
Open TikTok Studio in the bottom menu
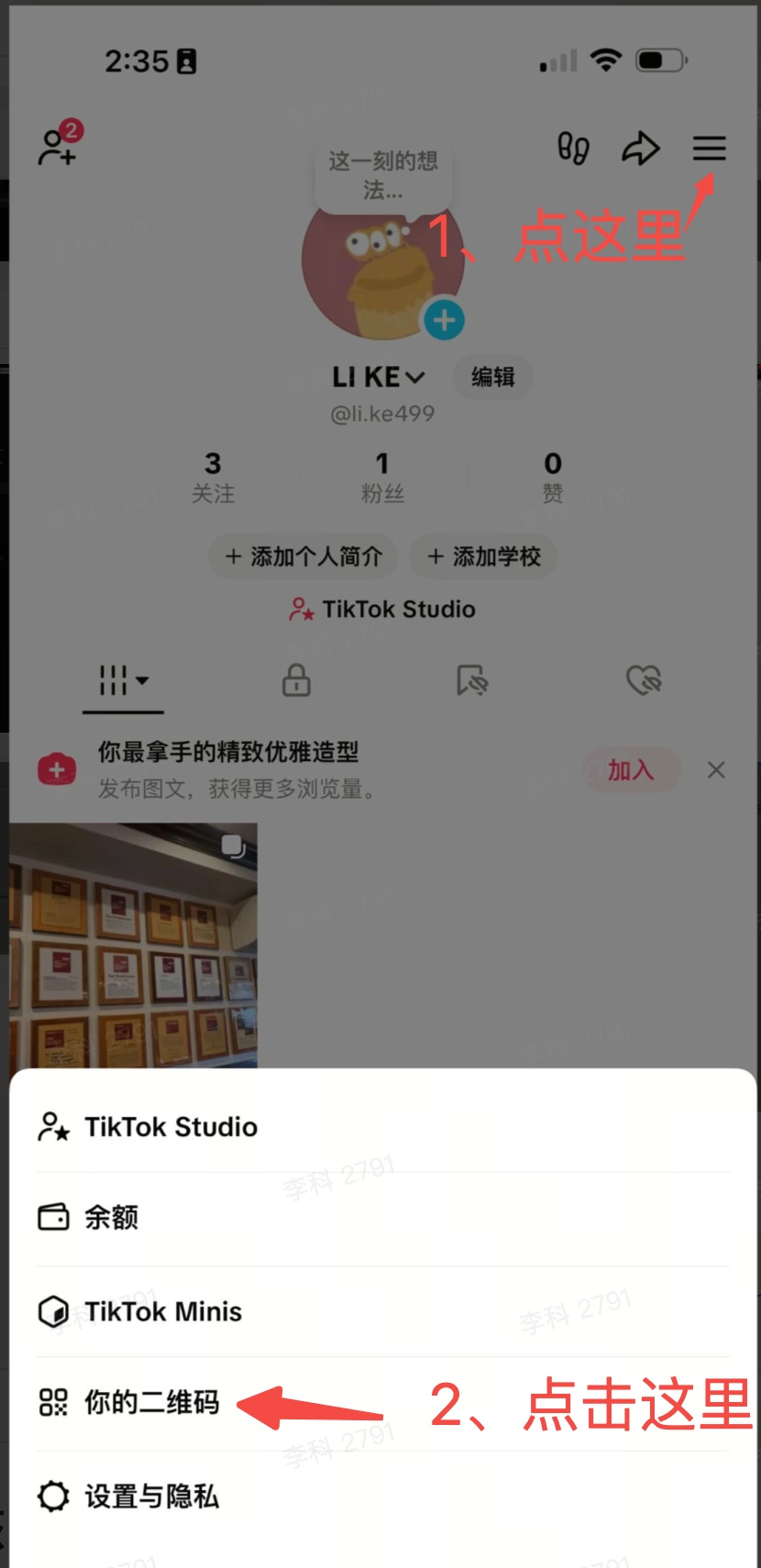coord(170,1127)
